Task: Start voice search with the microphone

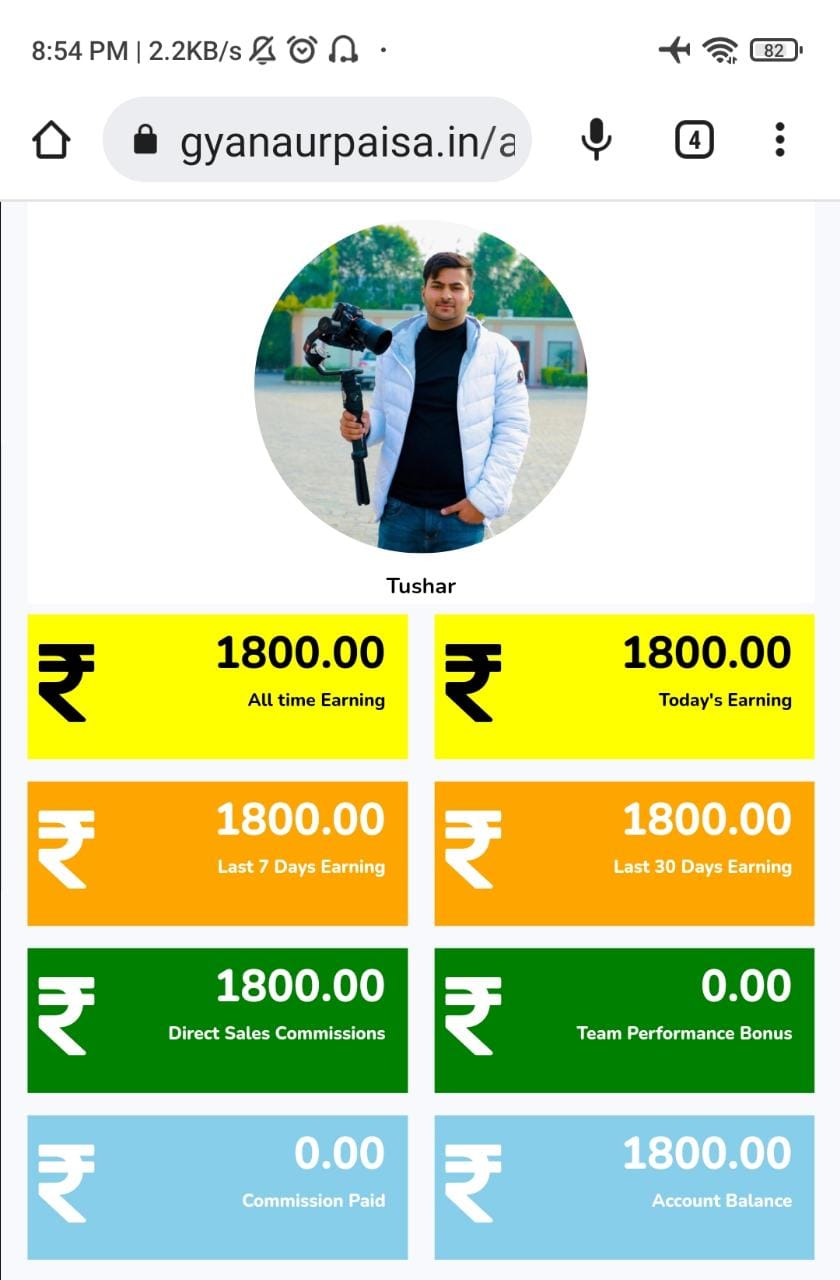Action: tap(596, 140)
